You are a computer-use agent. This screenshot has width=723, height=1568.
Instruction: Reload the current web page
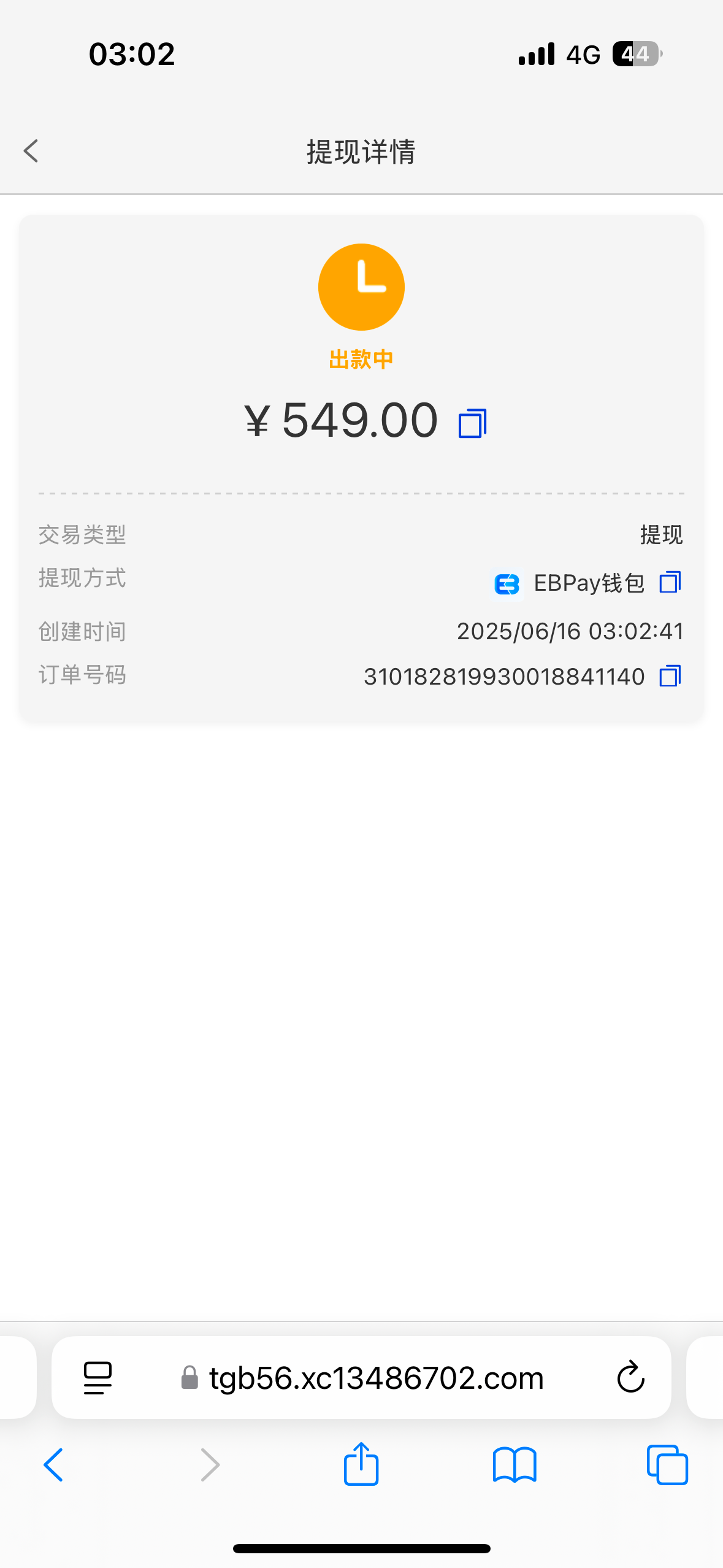point(630,1378)
